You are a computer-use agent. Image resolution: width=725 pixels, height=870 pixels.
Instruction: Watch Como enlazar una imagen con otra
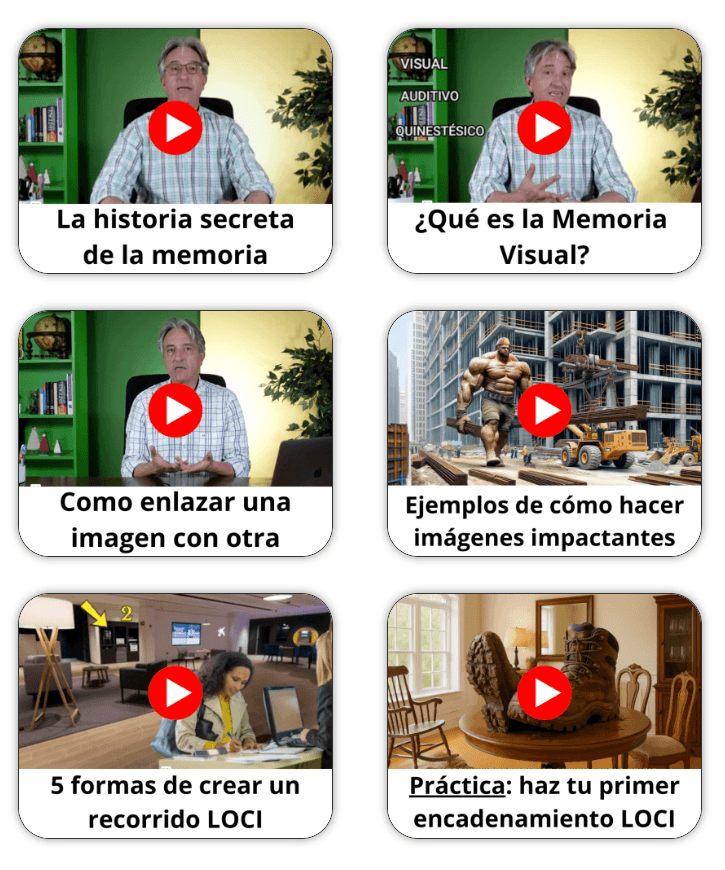click(x=176, y=410)
